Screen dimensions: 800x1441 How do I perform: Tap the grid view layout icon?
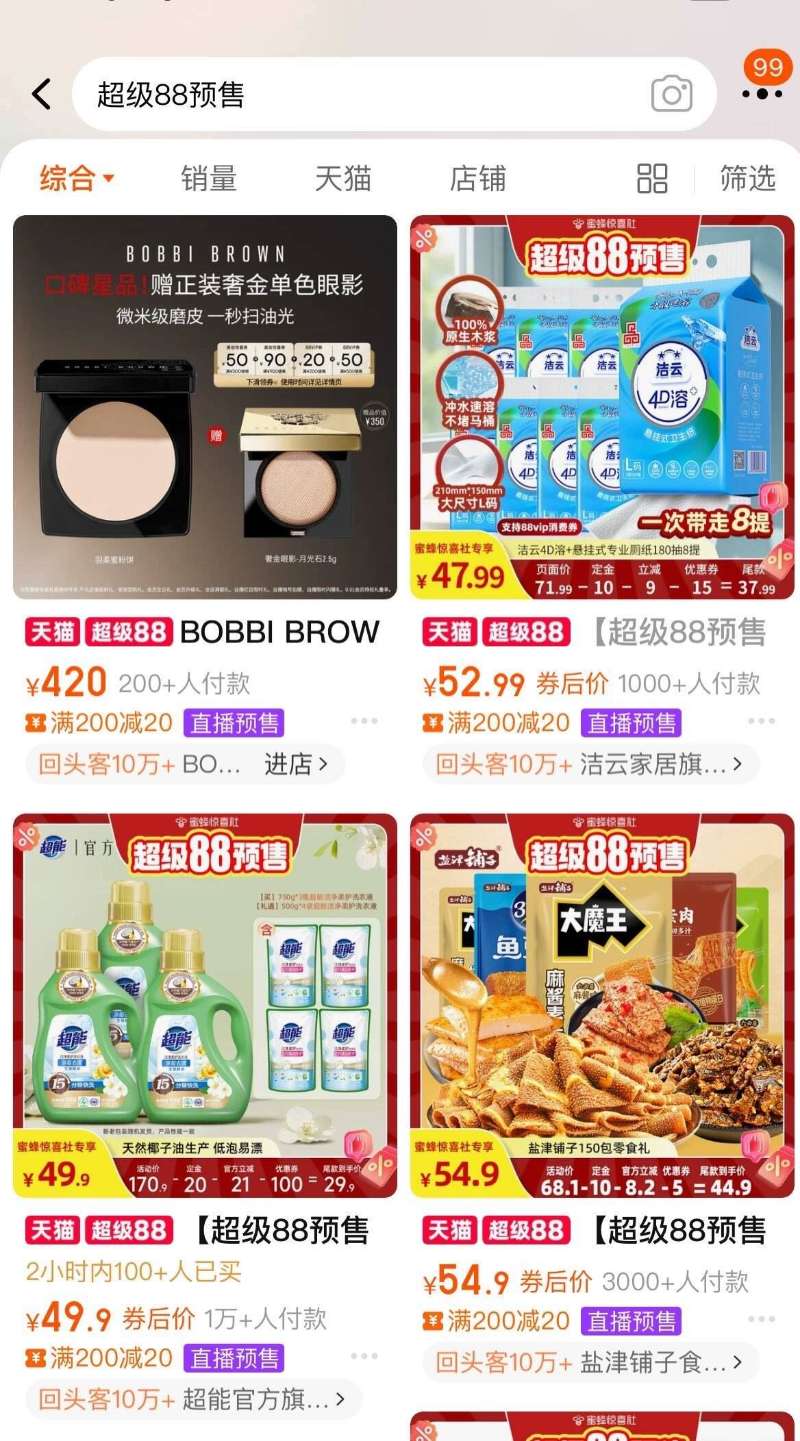[x=652, y=178]
